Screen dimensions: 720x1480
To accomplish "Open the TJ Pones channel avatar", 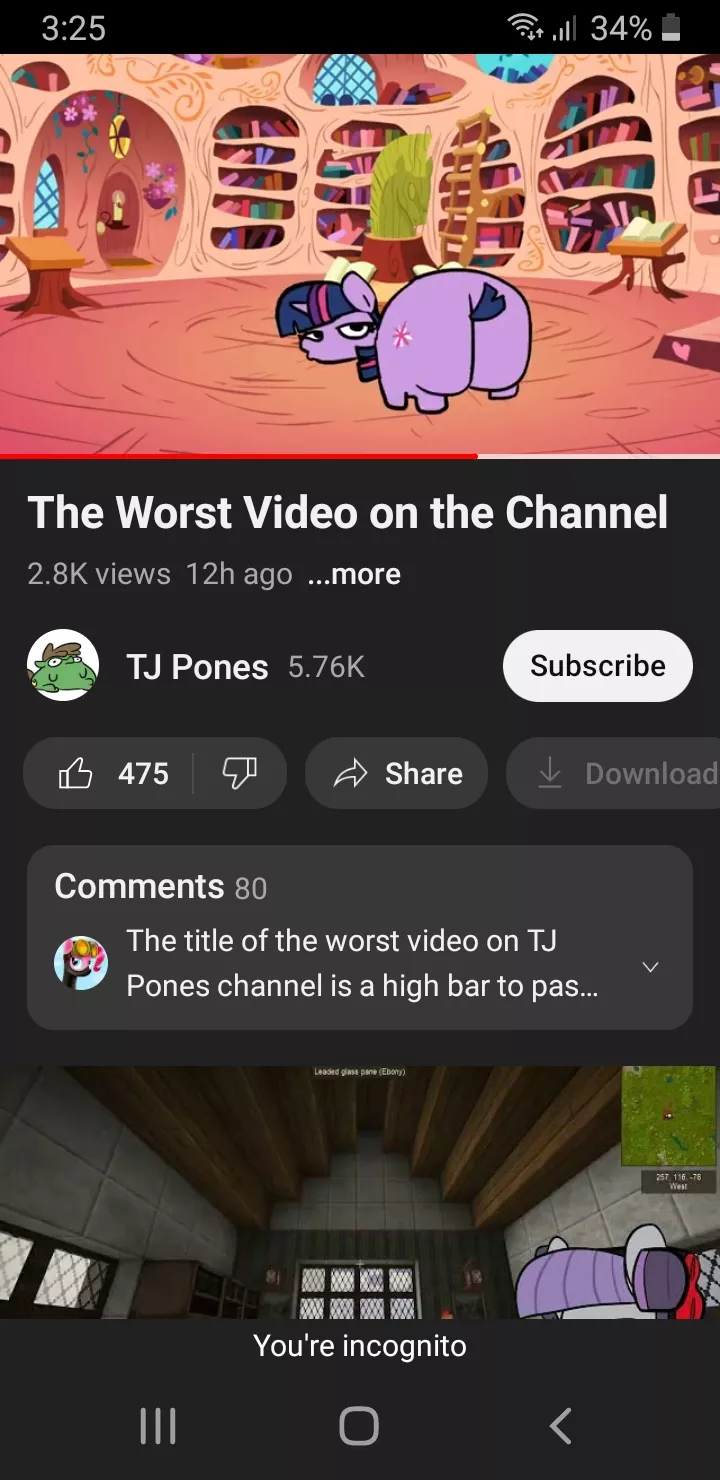I will tap(62, 664).
